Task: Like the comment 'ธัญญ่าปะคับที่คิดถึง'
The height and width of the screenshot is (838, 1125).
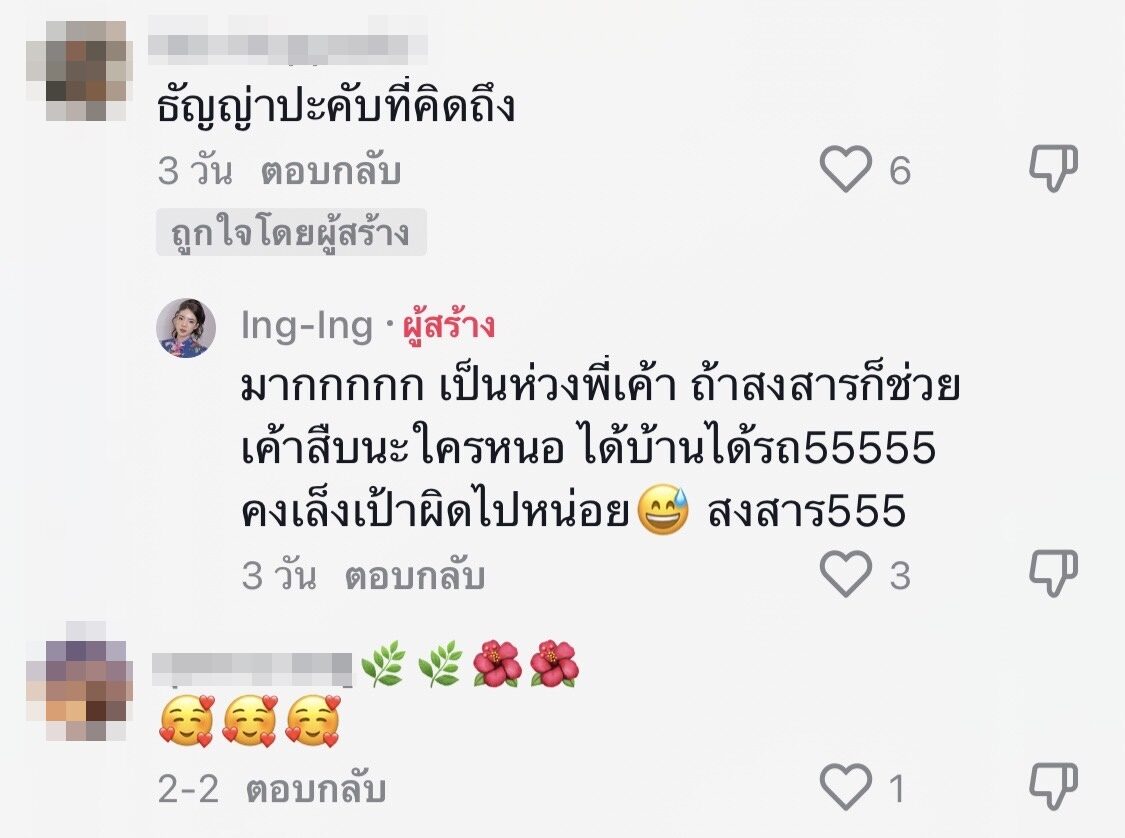Action: click(x=846, y=170)
